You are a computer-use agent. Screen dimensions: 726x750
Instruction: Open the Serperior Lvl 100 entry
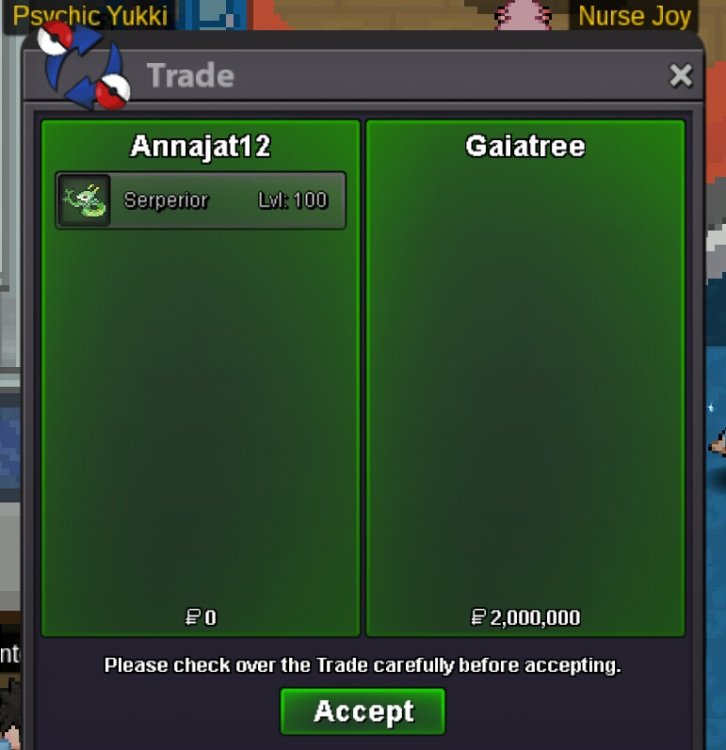(201, 200)
